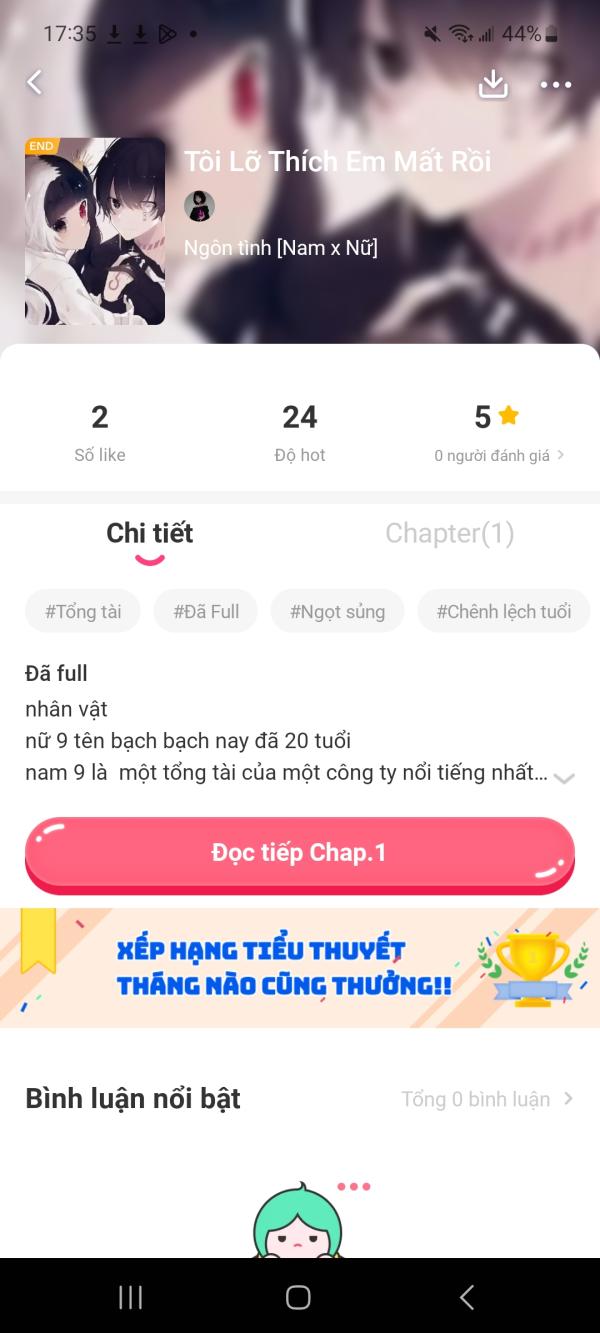
Task: Continue reading with Đọc tiếp Chap.1
Action: point(299,853)
